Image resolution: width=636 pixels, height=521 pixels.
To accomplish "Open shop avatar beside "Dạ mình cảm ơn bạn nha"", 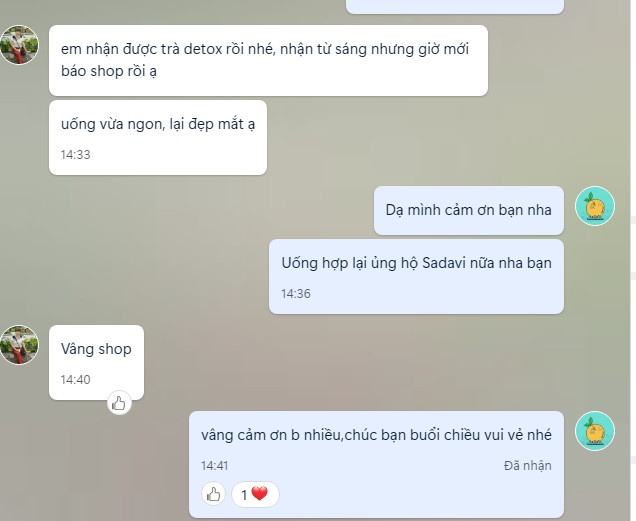I will pyautogui.click(x=595, y=206).
